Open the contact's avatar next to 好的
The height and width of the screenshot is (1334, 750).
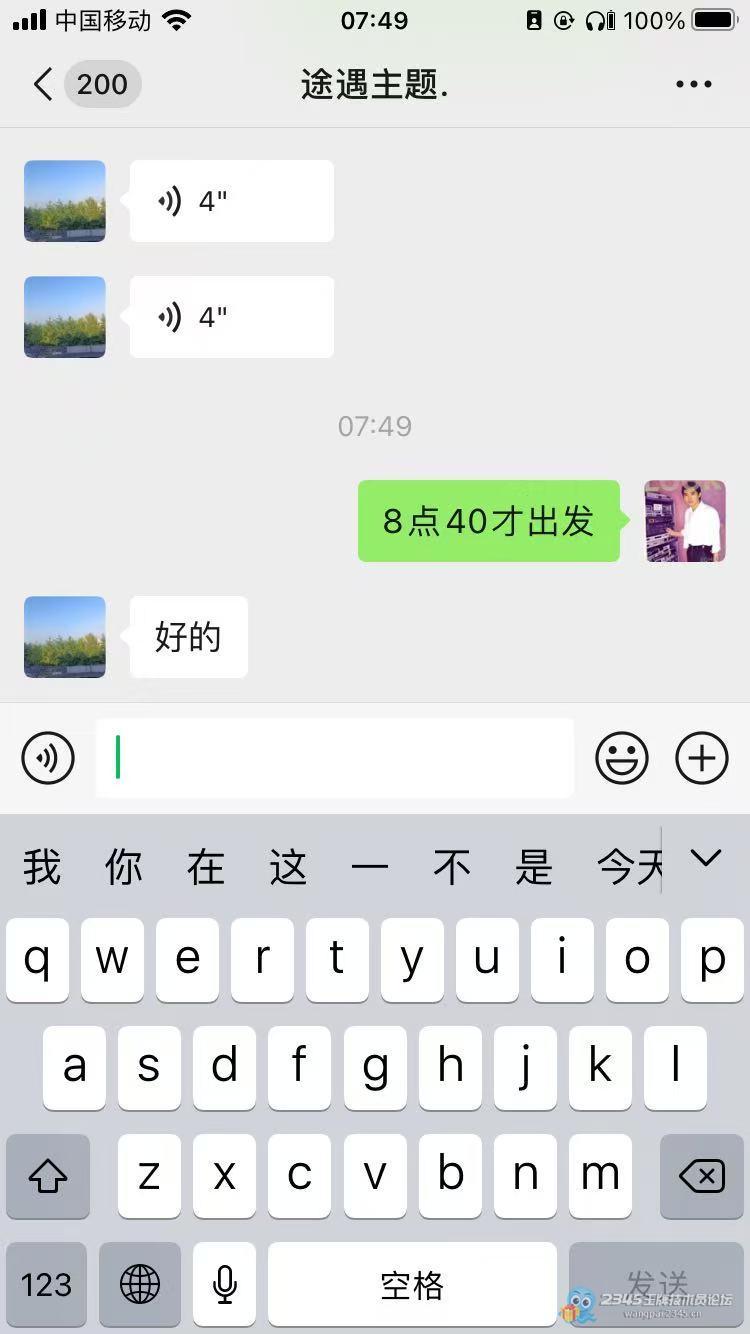click(65, 637)
